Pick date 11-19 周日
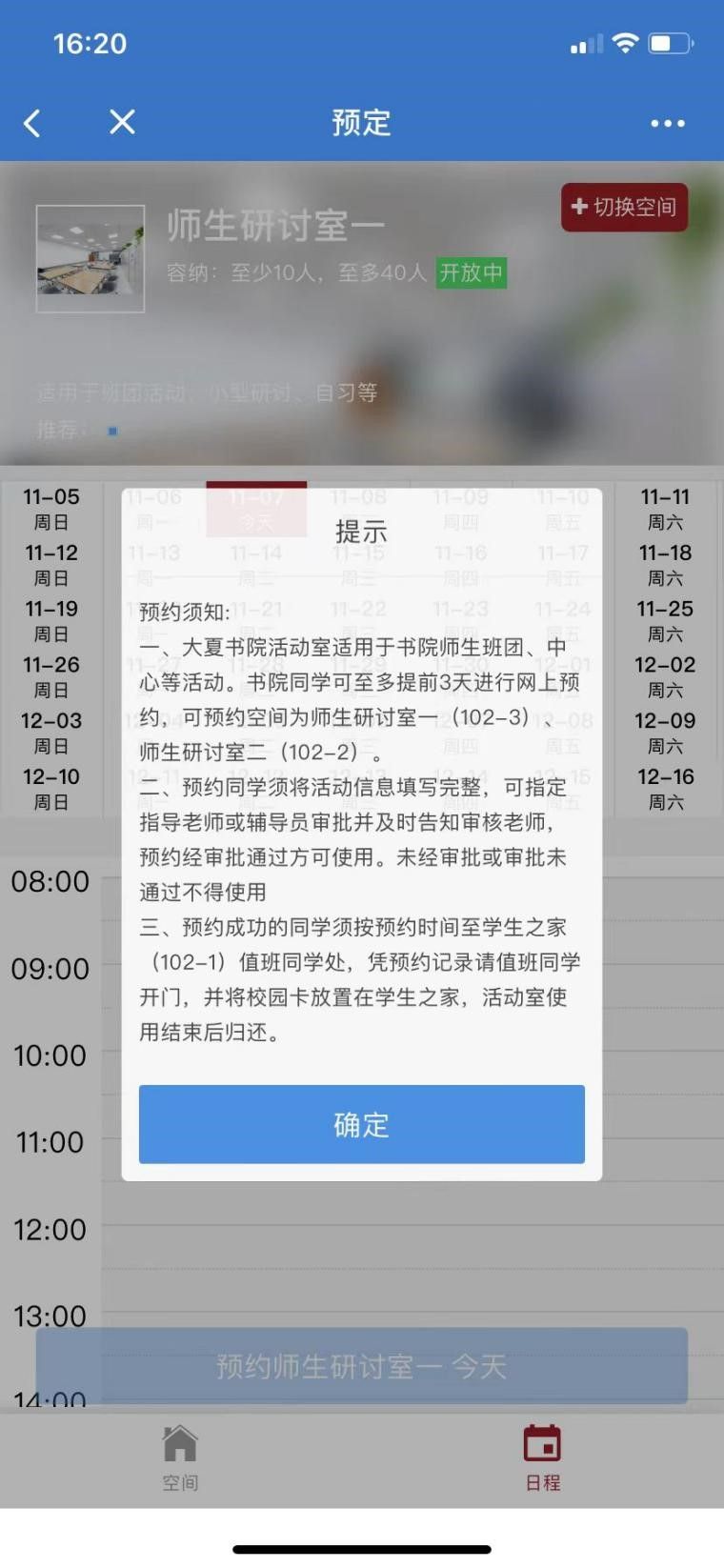 51,620
